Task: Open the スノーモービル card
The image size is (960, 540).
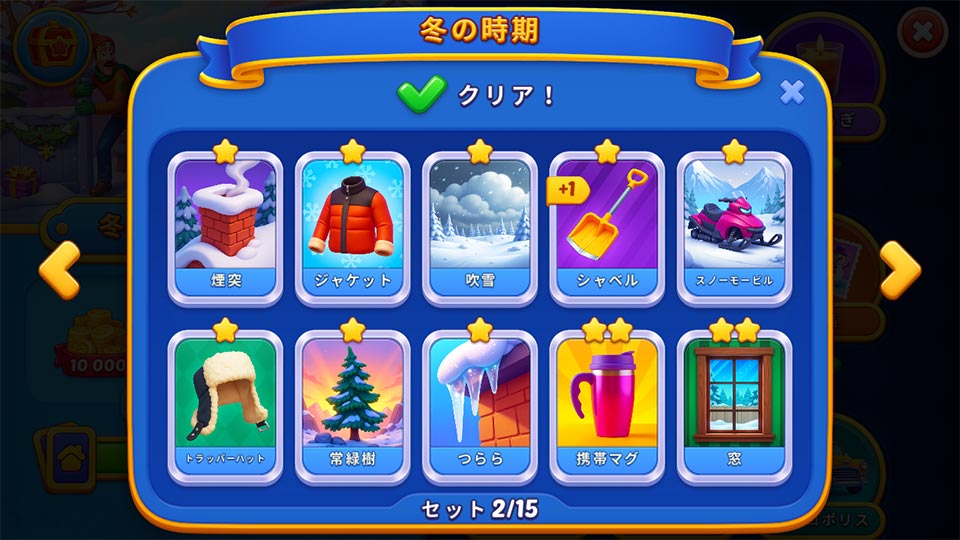Action: [x=734, y=228]
